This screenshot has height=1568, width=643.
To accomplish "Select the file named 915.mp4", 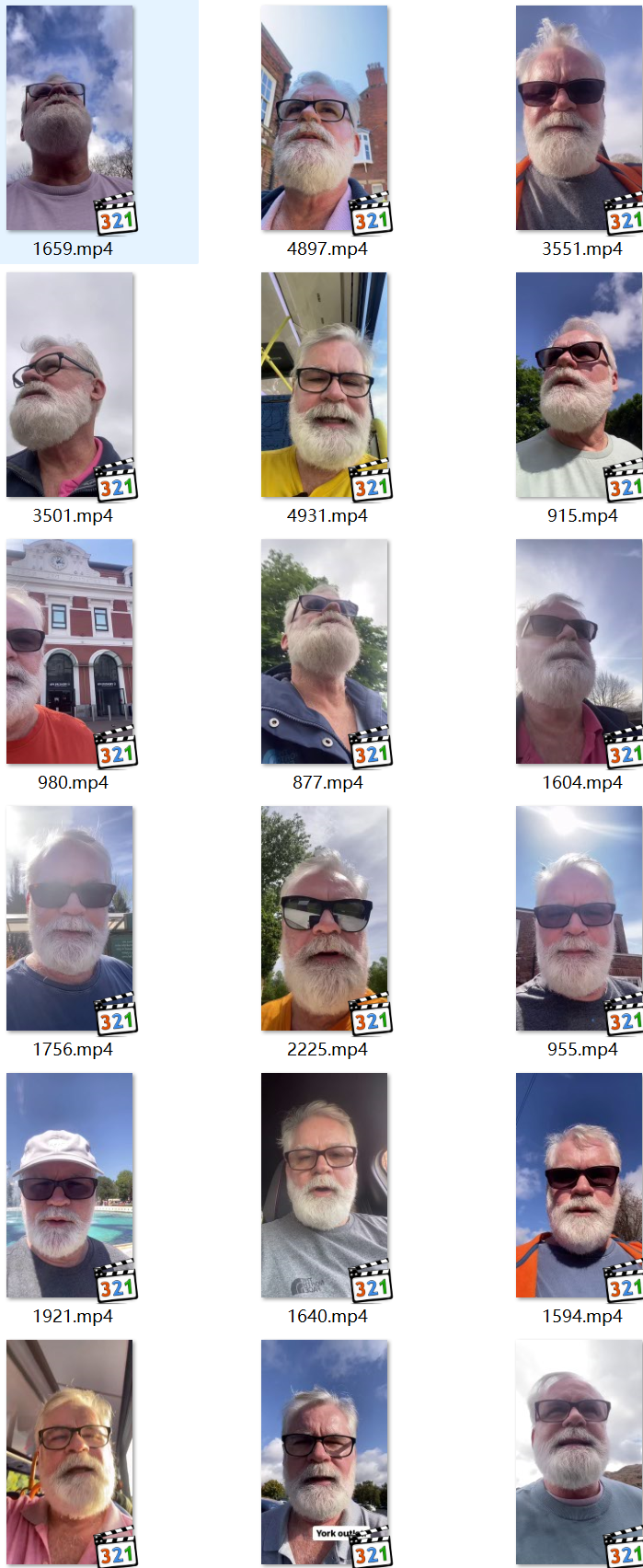I will [x=579, y=385].
